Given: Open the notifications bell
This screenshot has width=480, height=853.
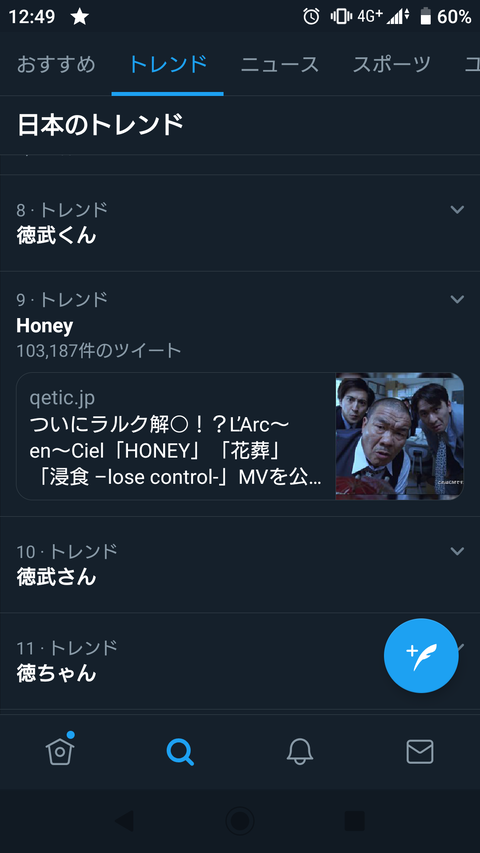Looking at the screenshot, I should click(300, 752).
